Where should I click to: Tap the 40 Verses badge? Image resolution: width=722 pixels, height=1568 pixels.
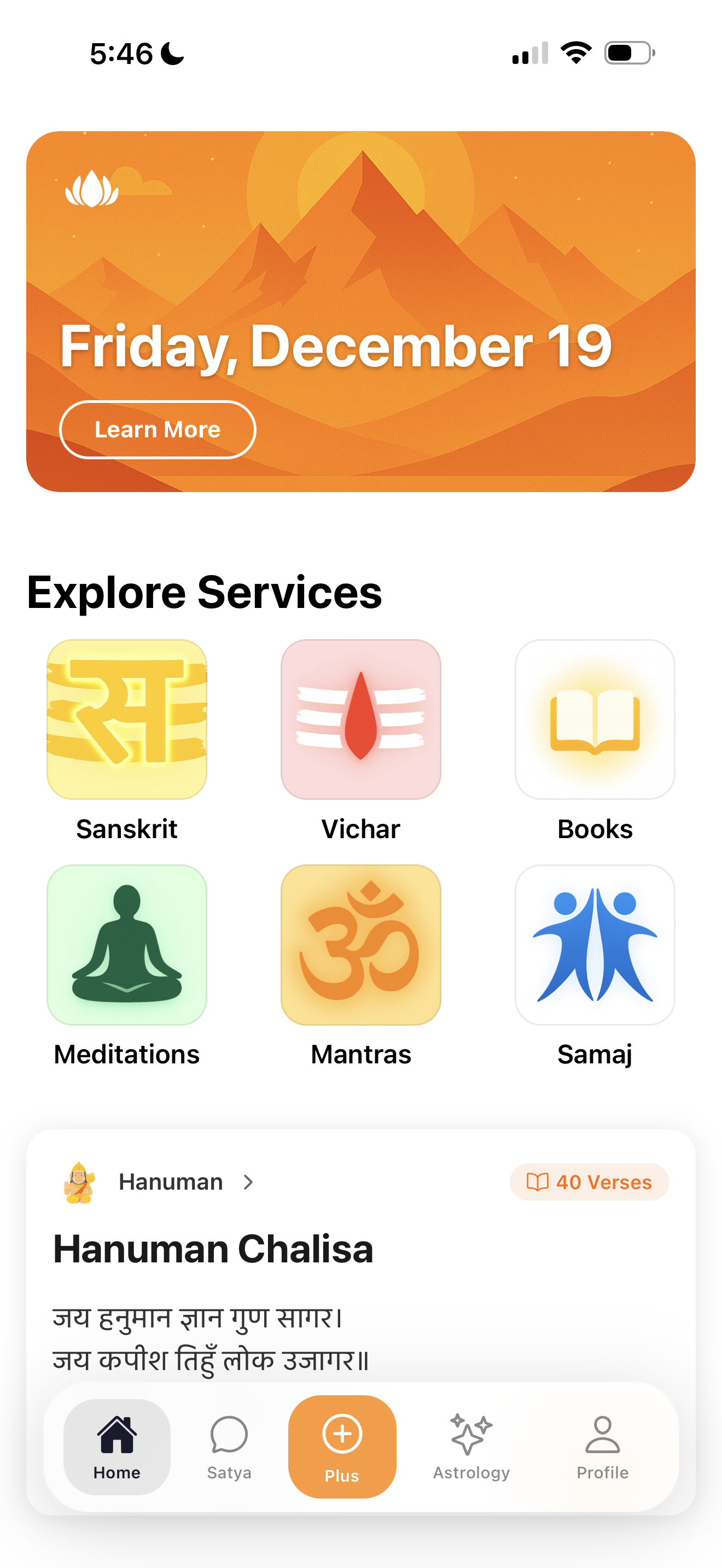[x=588, y=1181]
